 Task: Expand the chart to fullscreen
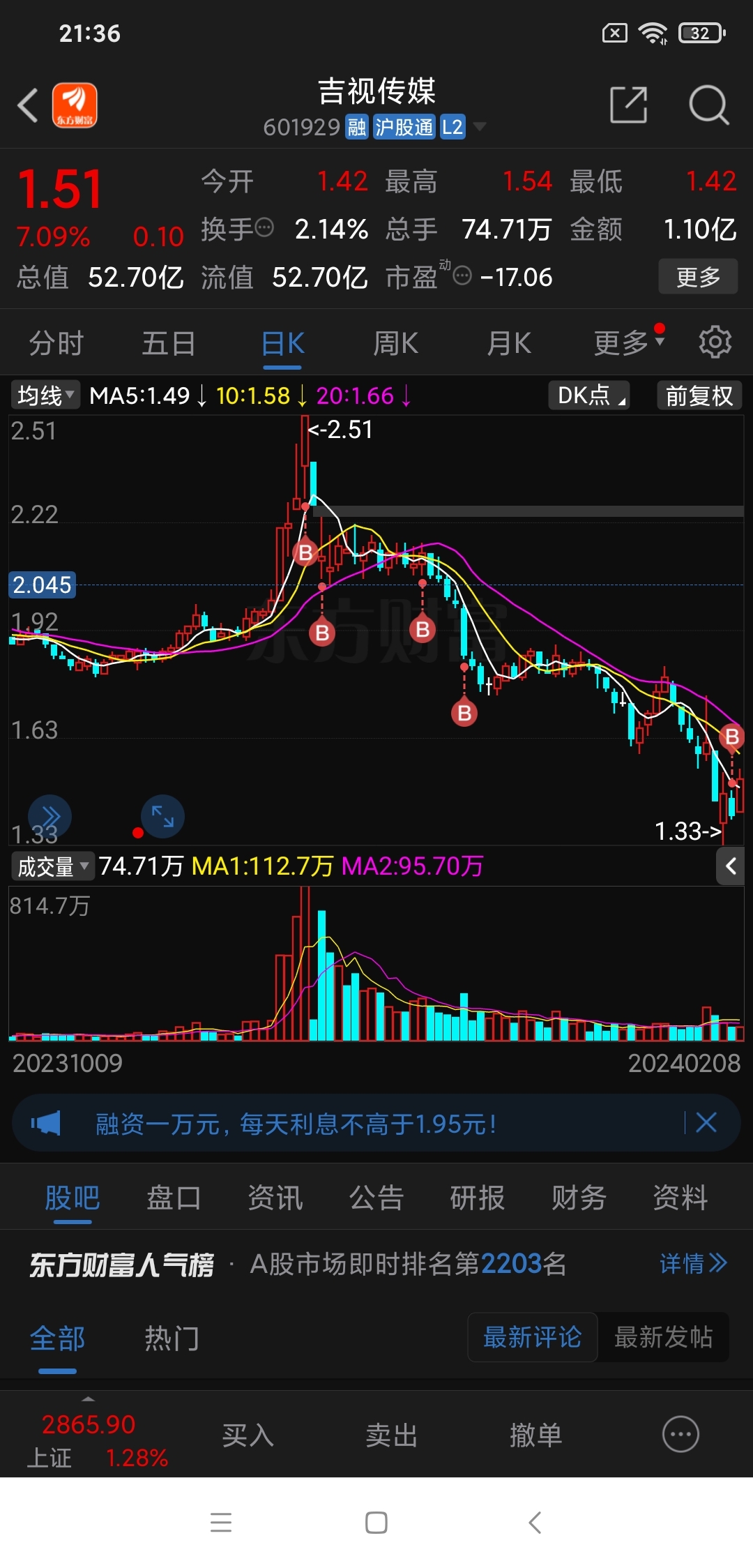(x=162, y=816)
